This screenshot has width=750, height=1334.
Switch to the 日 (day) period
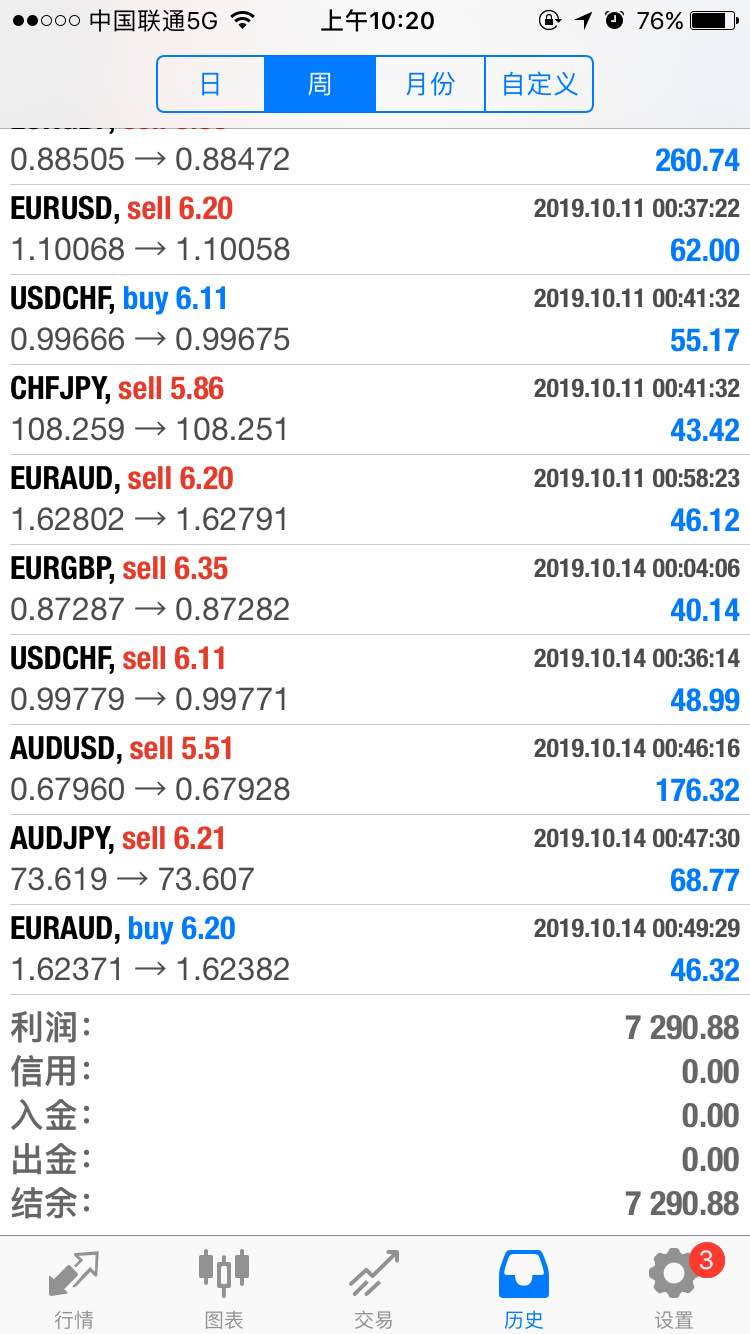[211, 84]
